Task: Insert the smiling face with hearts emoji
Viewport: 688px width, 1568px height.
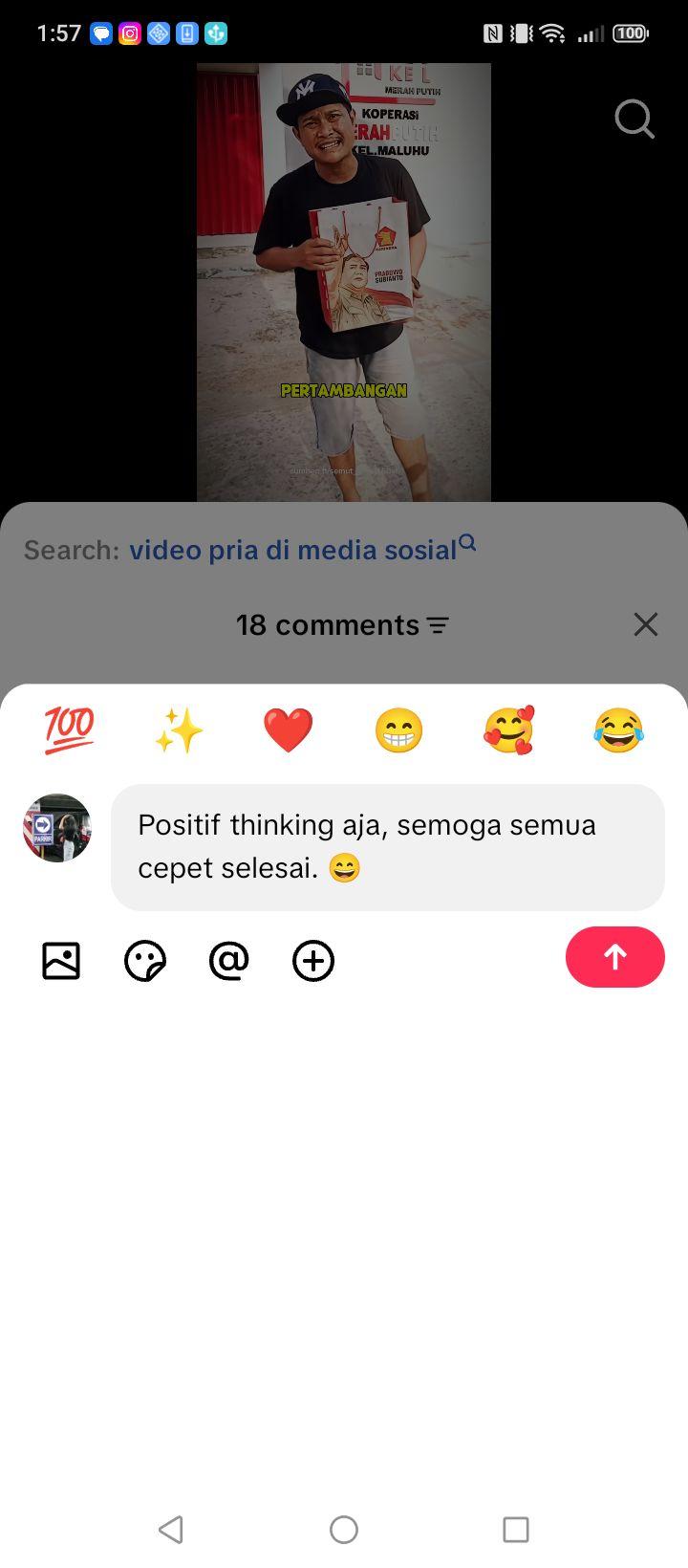Action: [508, 731]
